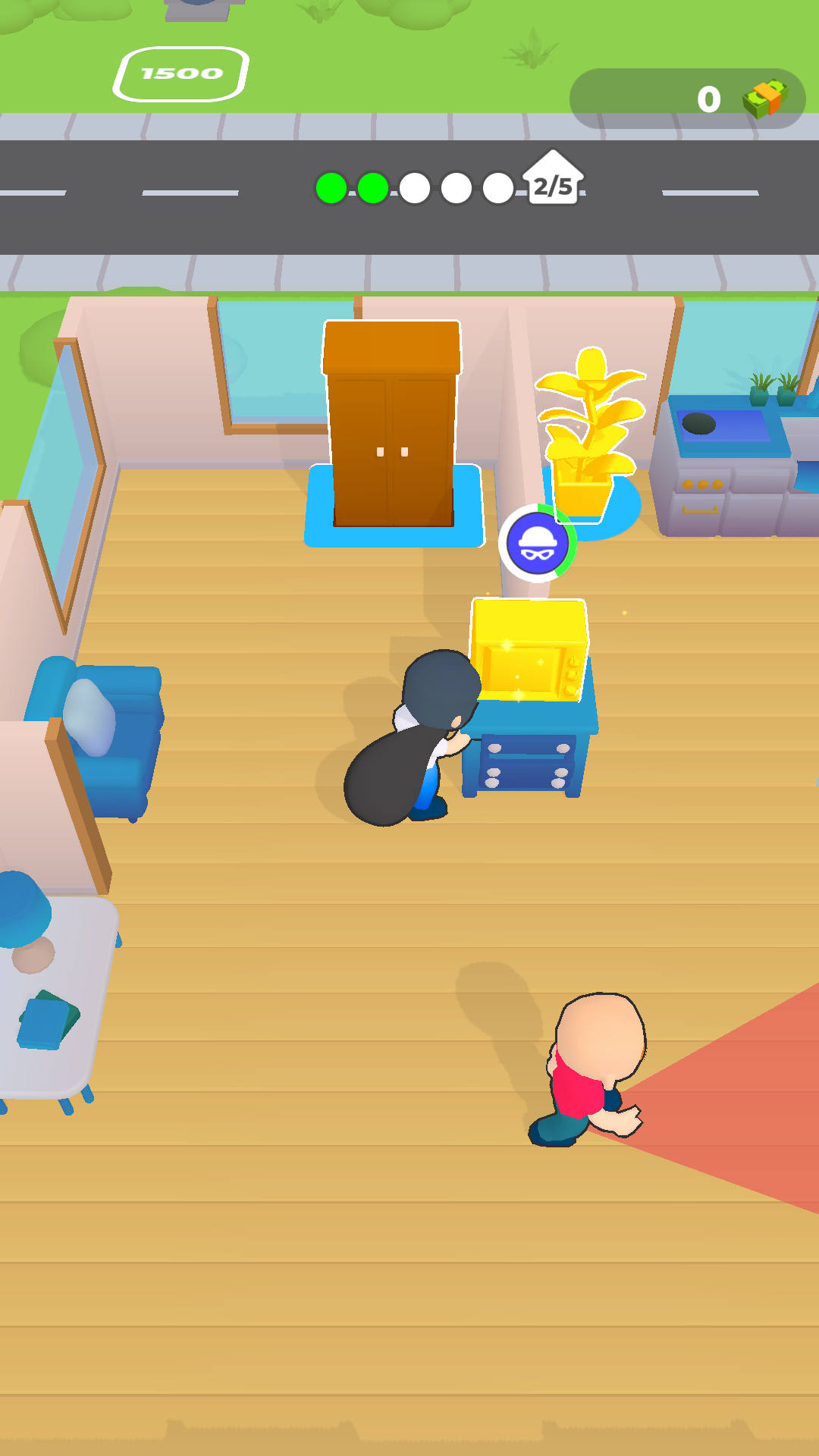
Task: Toggle the third white progress dot
Action: point(415,188)
